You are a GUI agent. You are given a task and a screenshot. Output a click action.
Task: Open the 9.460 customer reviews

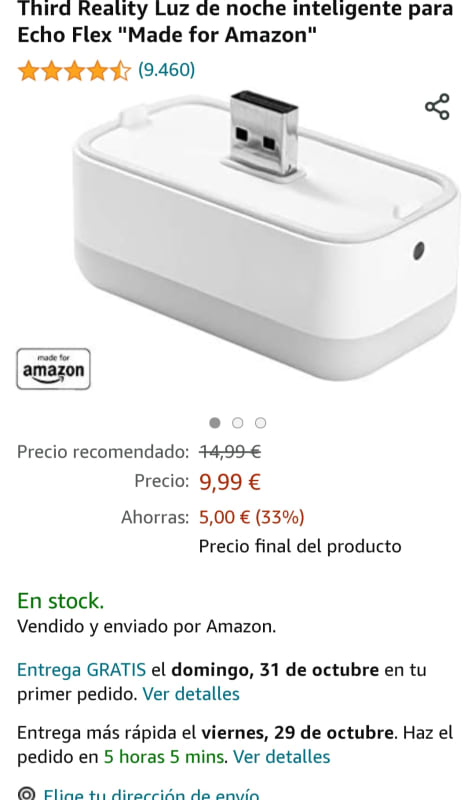click(x=166, y=69)
